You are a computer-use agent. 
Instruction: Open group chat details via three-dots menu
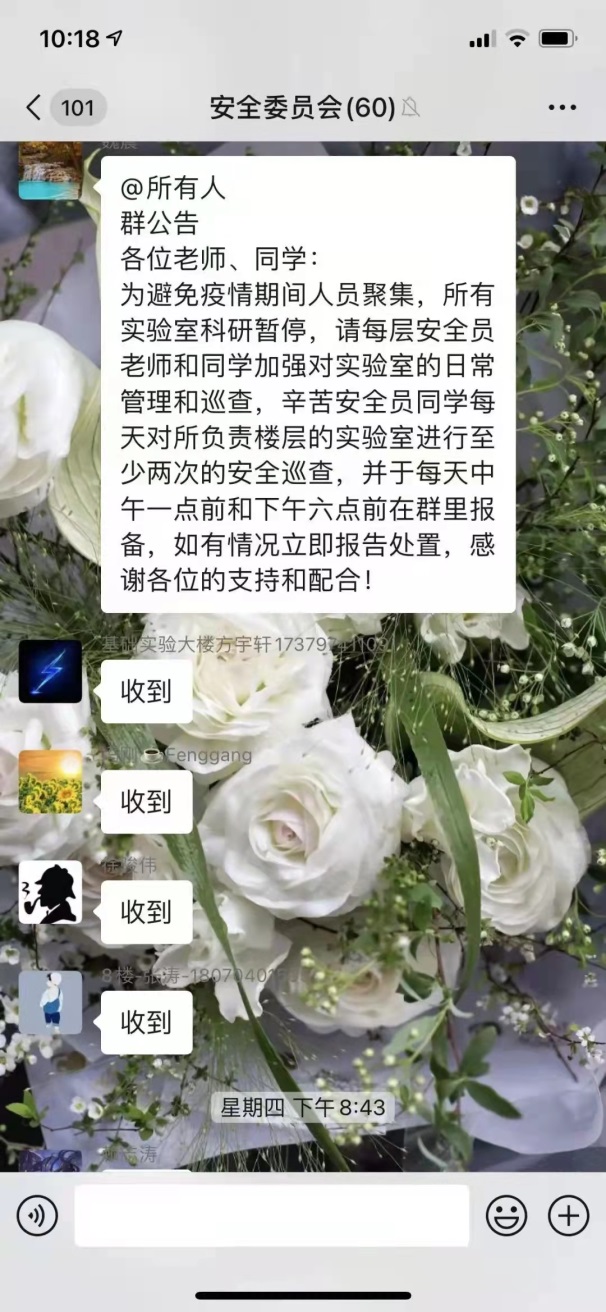coord(563,108)
